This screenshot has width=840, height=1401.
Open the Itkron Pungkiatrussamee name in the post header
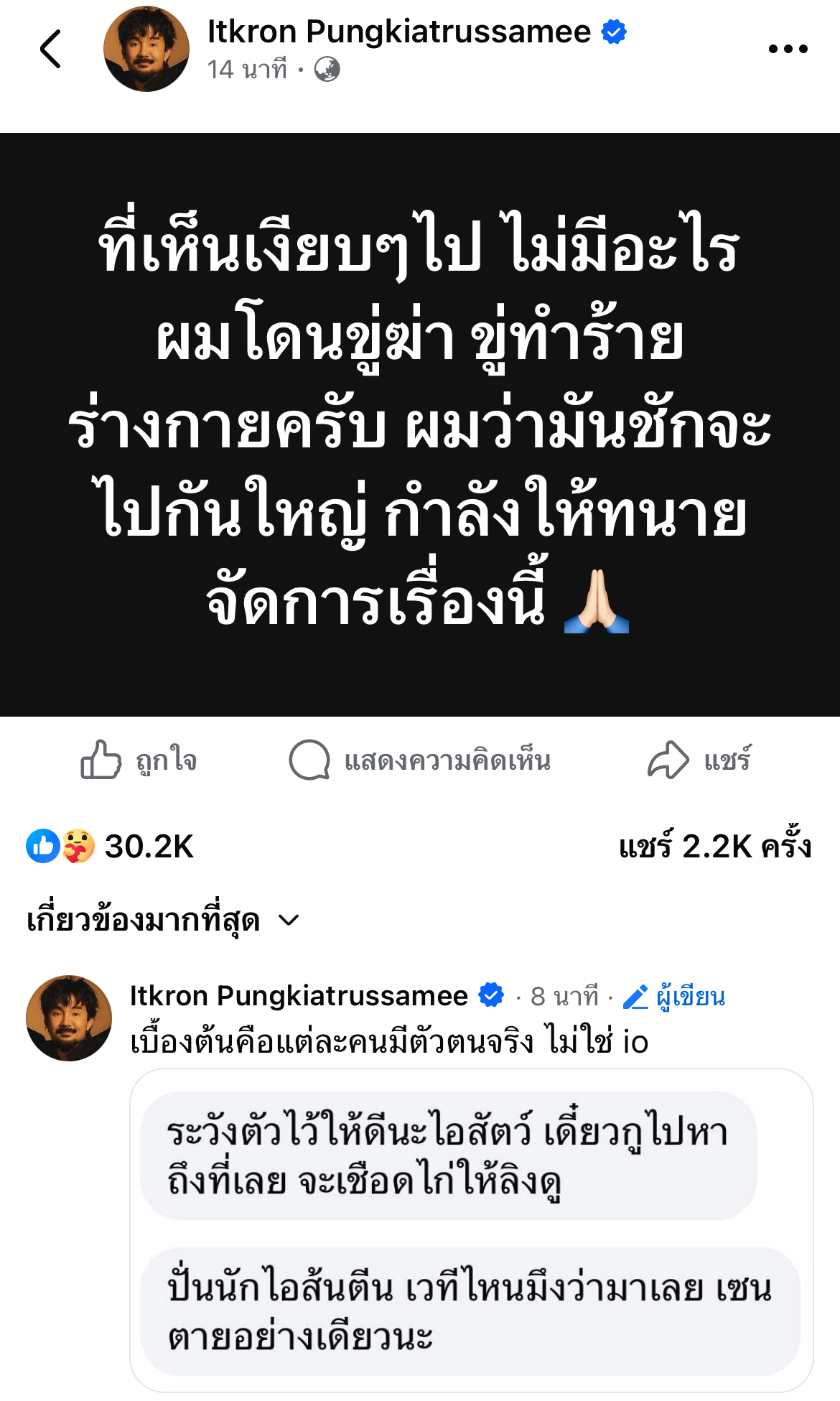[x=398, y=32]
